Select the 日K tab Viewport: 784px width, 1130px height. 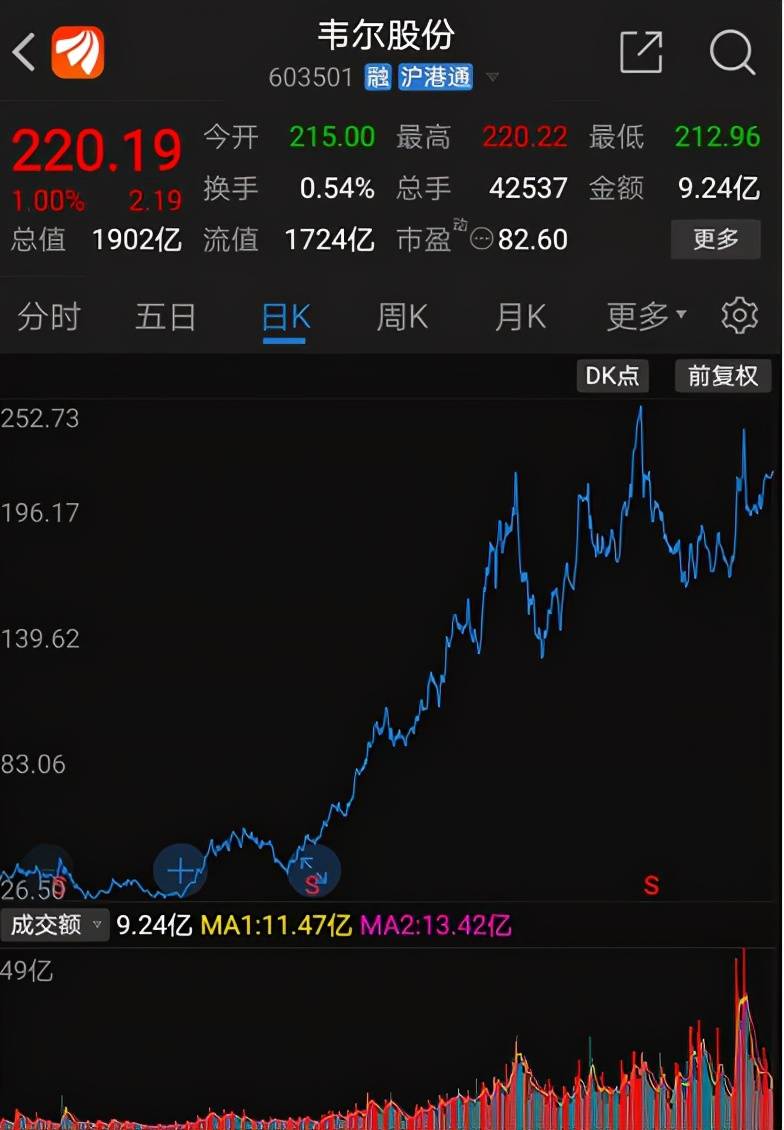287,315
